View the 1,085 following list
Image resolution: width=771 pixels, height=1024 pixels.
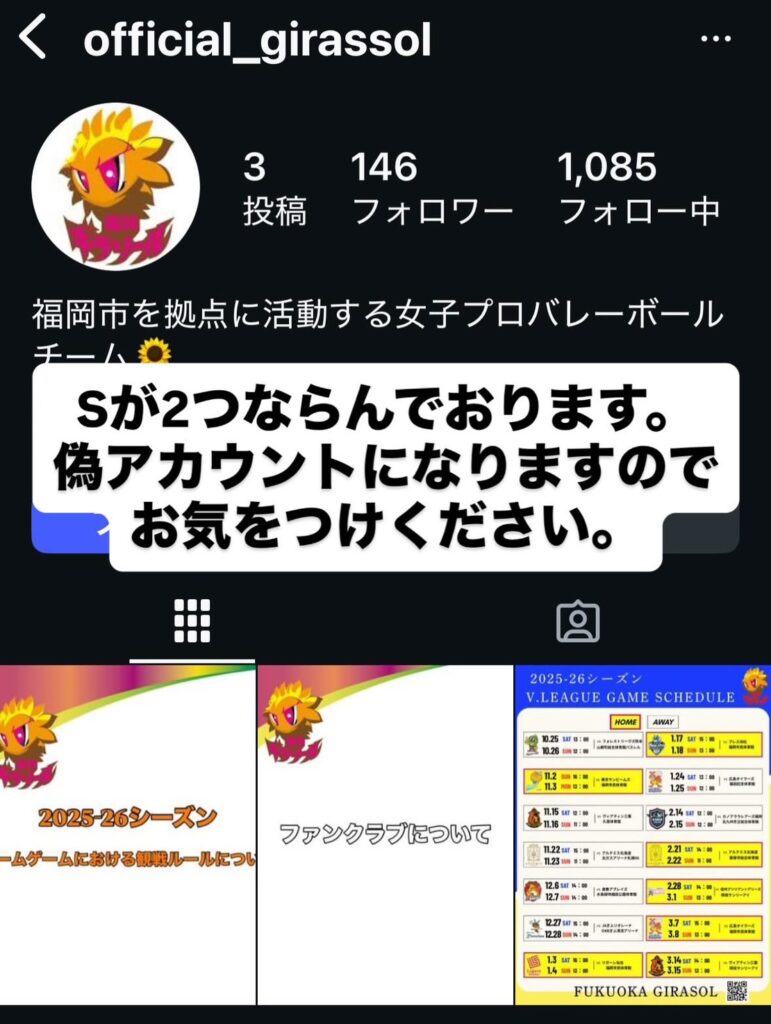[639, 188]
